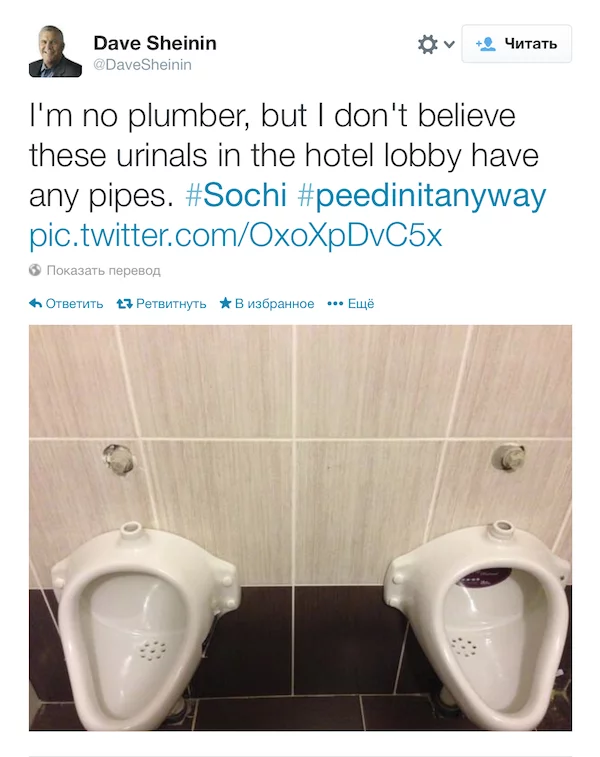The image size is (600, 757).
Task: Open the pic.twitter.com/OxoXpDvC5x link
Action: click(235, 234)
